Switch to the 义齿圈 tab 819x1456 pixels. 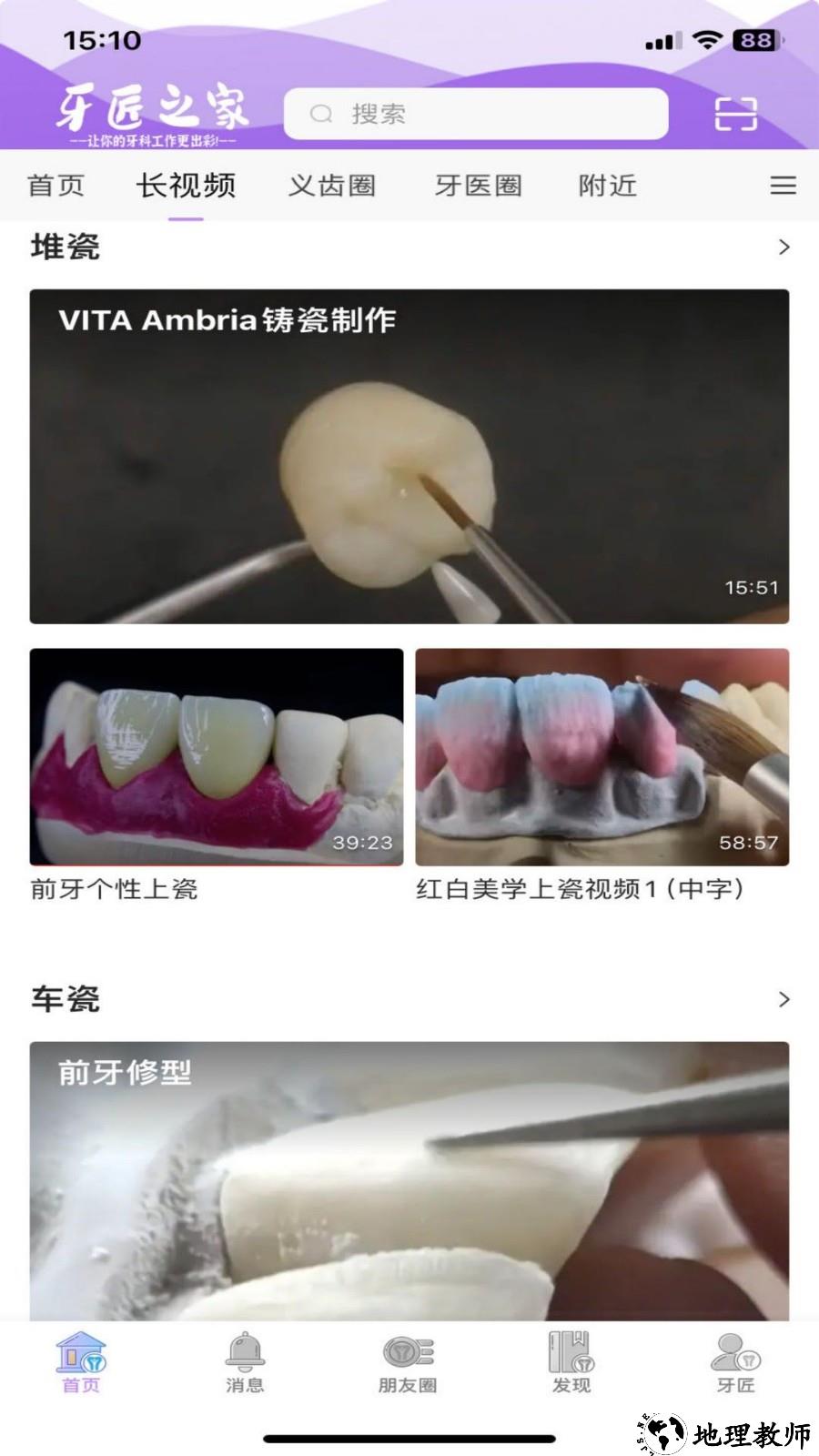tap(333, 186)
